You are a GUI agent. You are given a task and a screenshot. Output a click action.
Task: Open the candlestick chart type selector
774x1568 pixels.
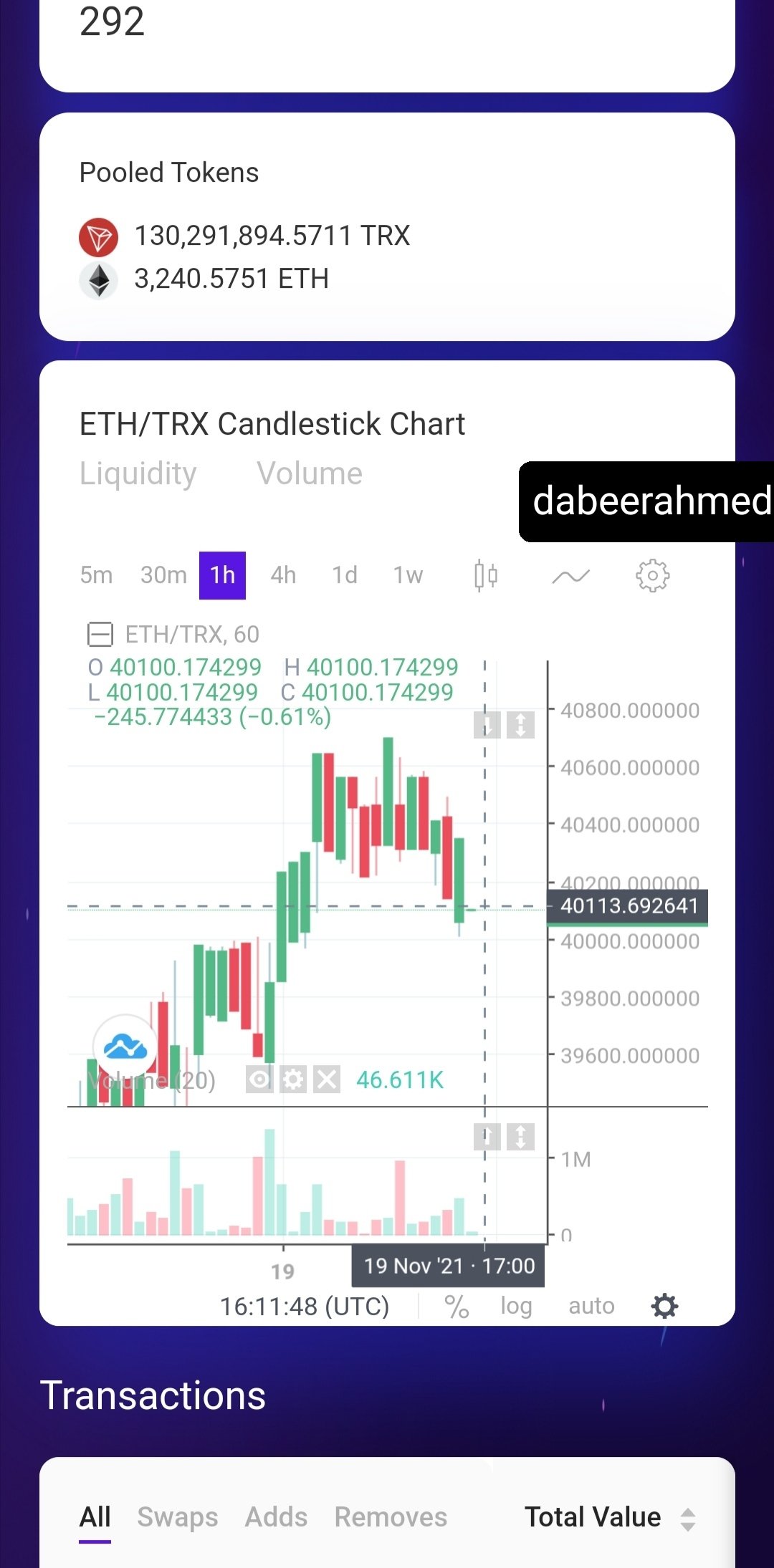point(486,575)
